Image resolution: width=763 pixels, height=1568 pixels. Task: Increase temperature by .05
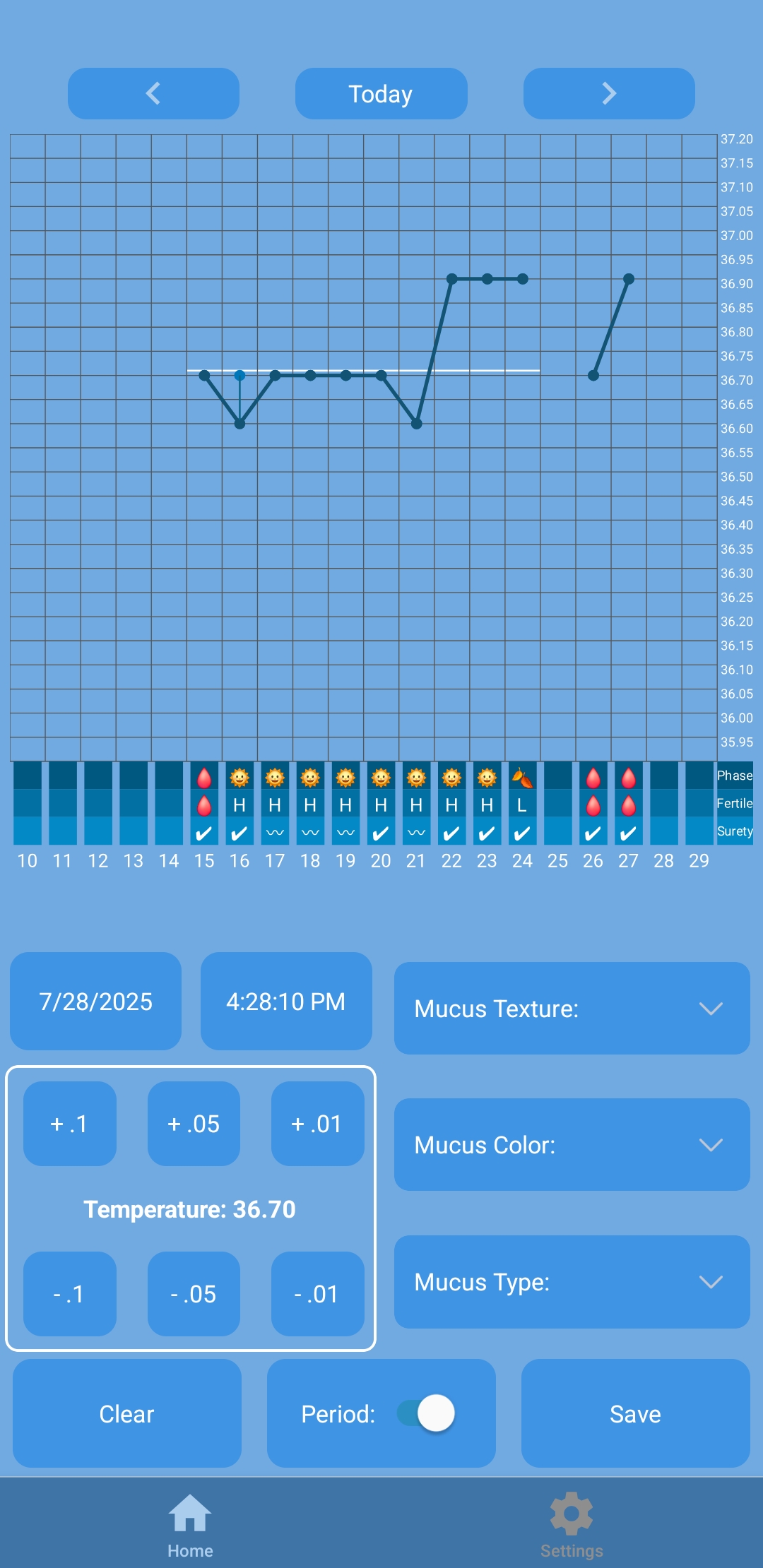point(194,1123)
